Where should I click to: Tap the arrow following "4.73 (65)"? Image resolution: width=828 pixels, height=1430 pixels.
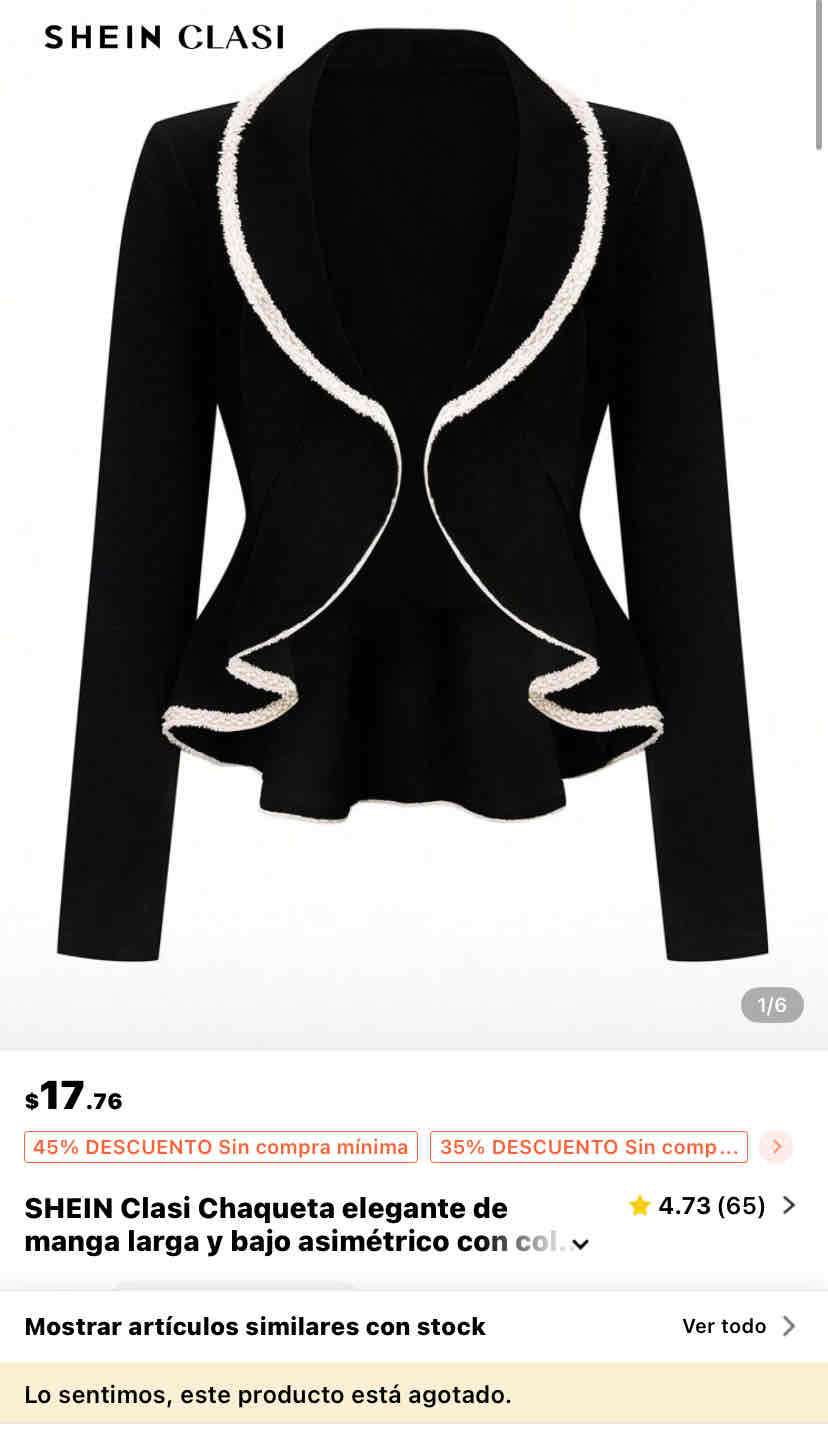(x=790, y=1206)
